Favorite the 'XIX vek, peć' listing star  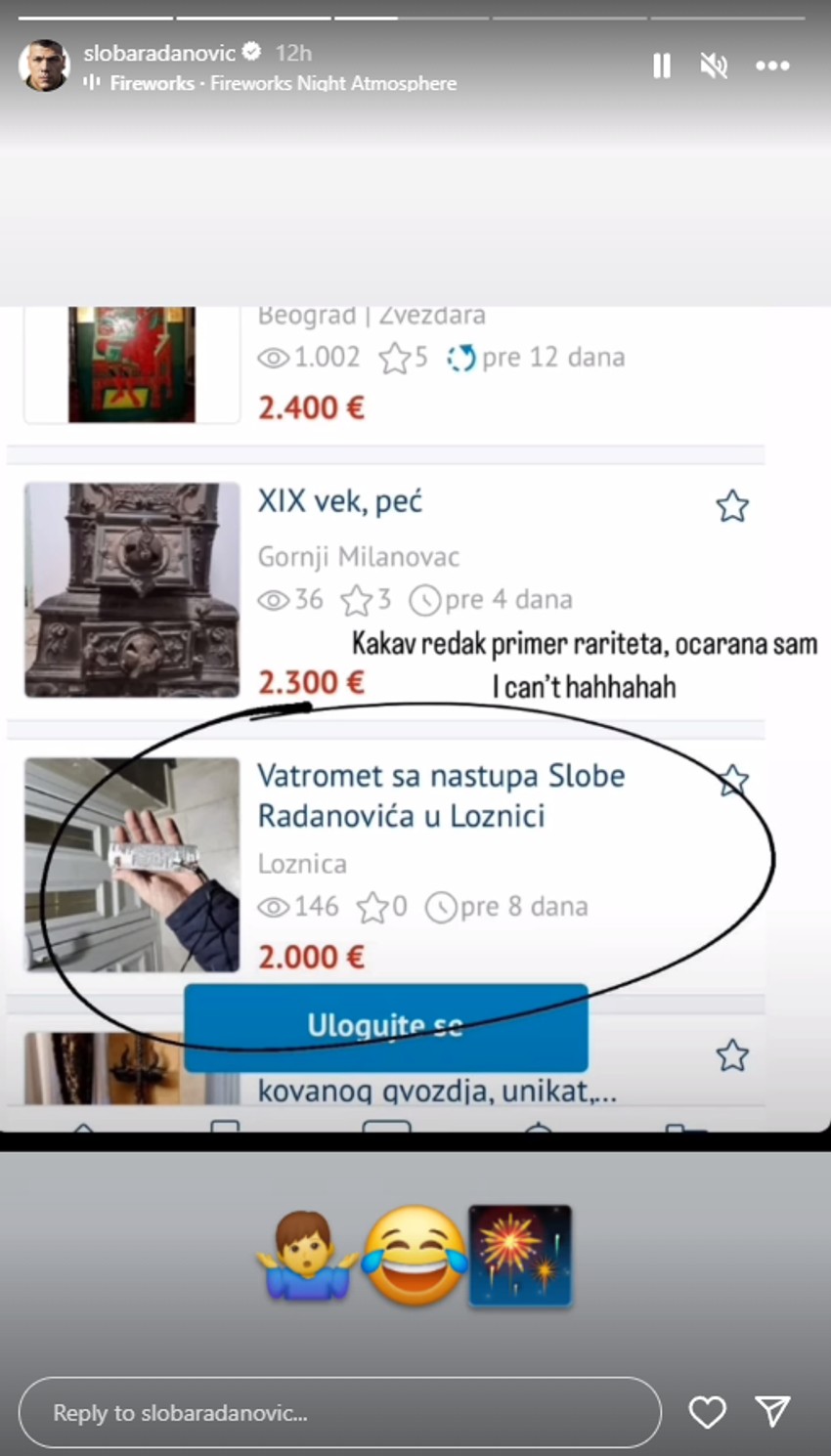[x=732, y=506]
